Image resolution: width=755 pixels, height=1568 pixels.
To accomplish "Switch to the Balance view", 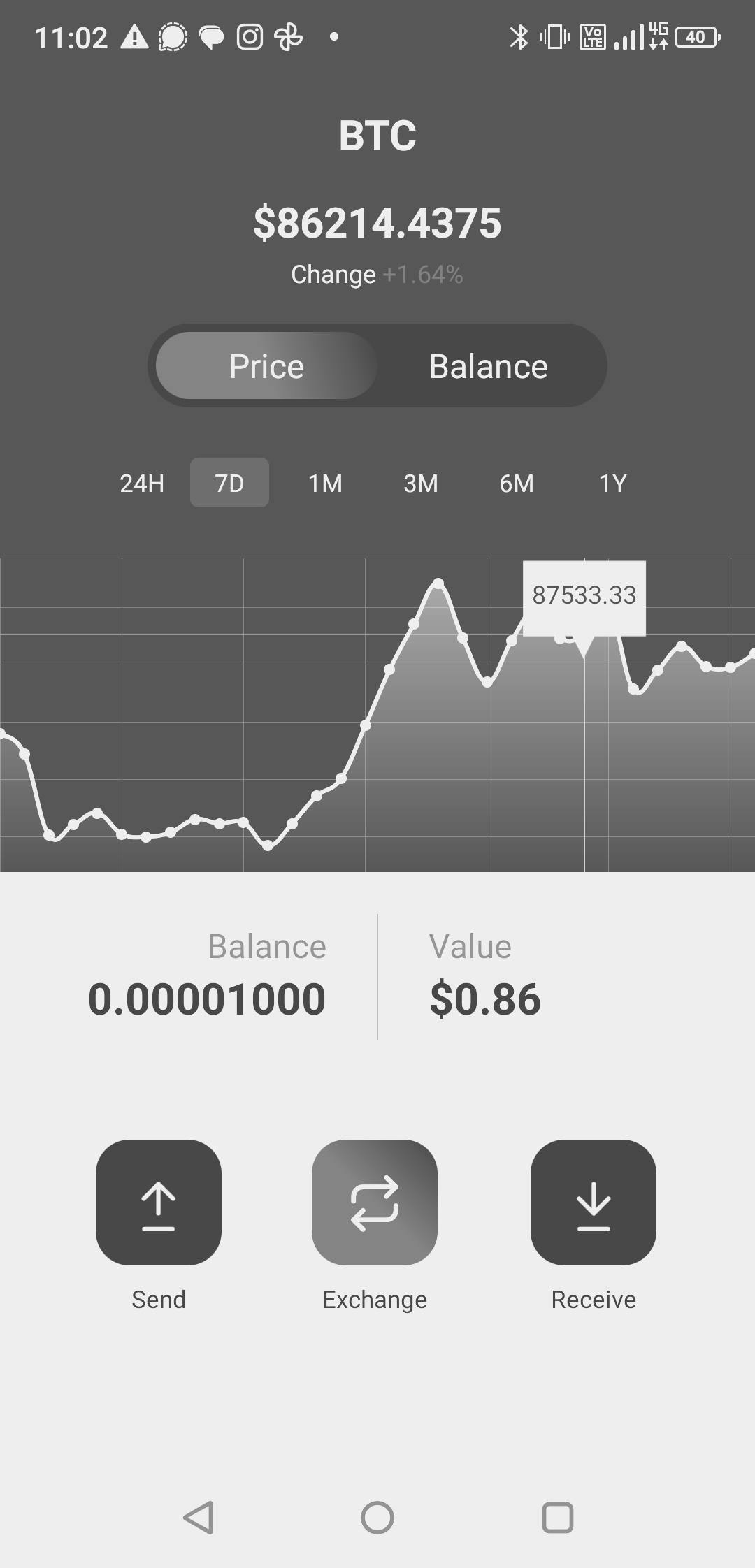I will (x=488, y=366).
